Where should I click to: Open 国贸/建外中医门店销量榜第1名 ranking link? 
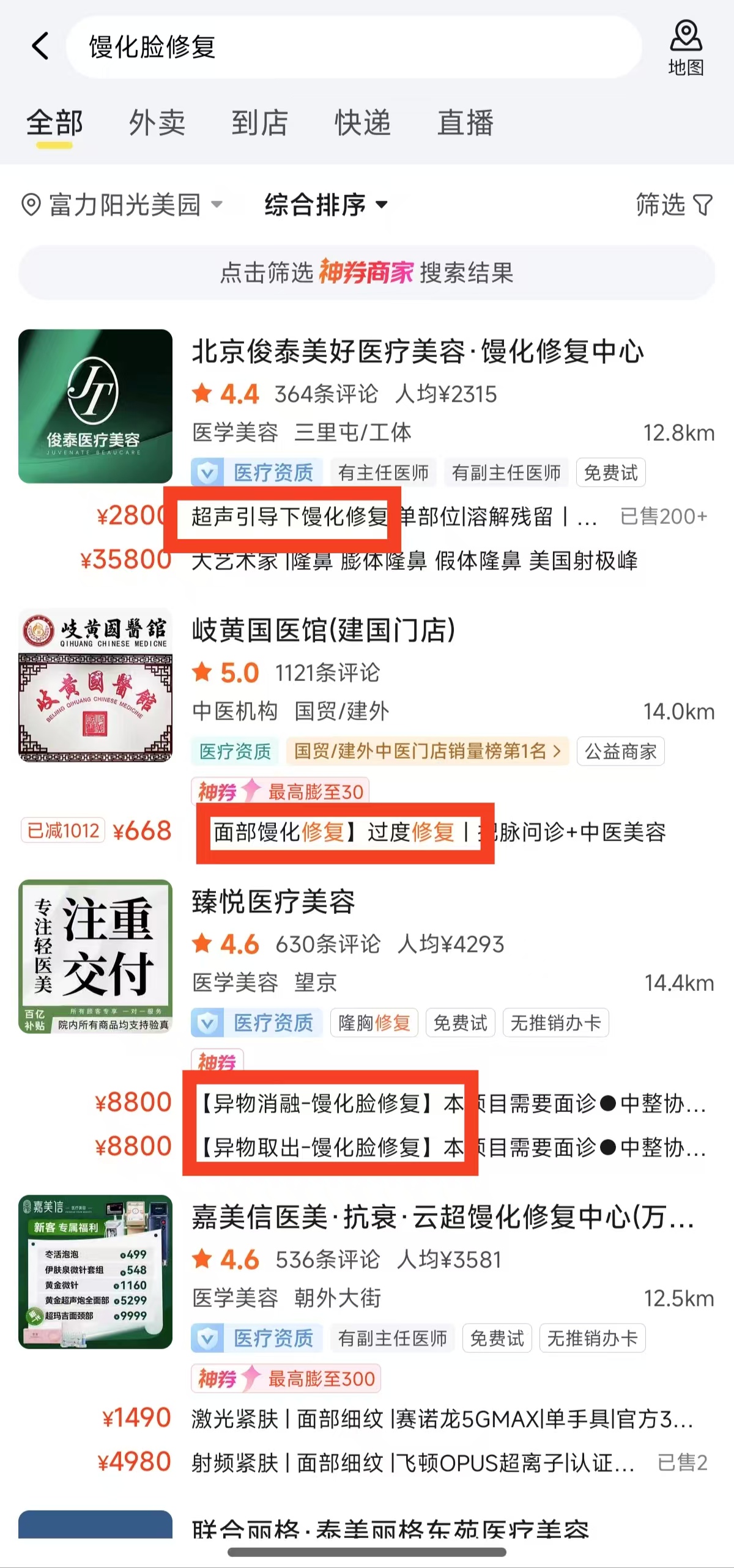point(427,751)
